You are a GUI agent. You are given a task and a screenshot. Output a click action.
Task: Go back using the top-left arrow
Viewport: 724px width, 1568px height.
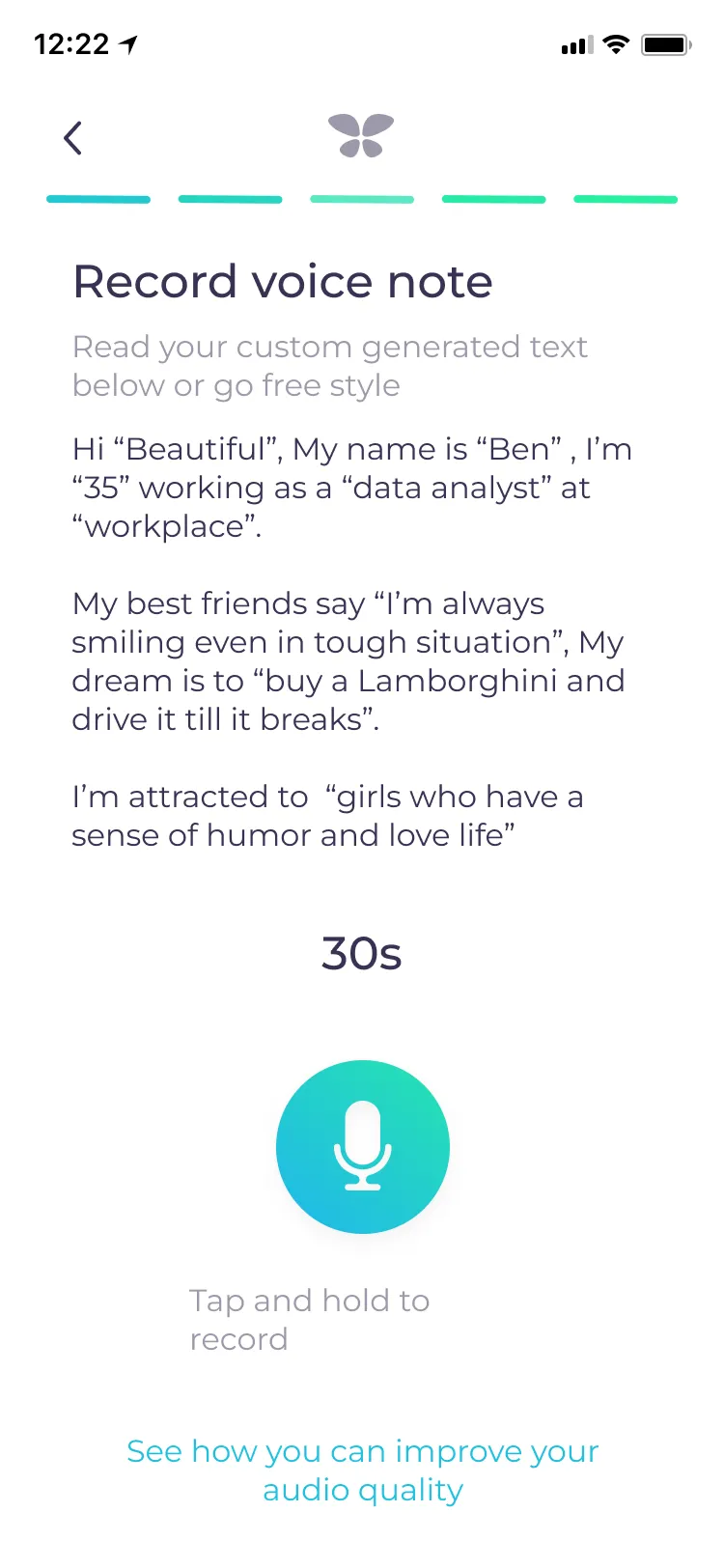[72, 138]
